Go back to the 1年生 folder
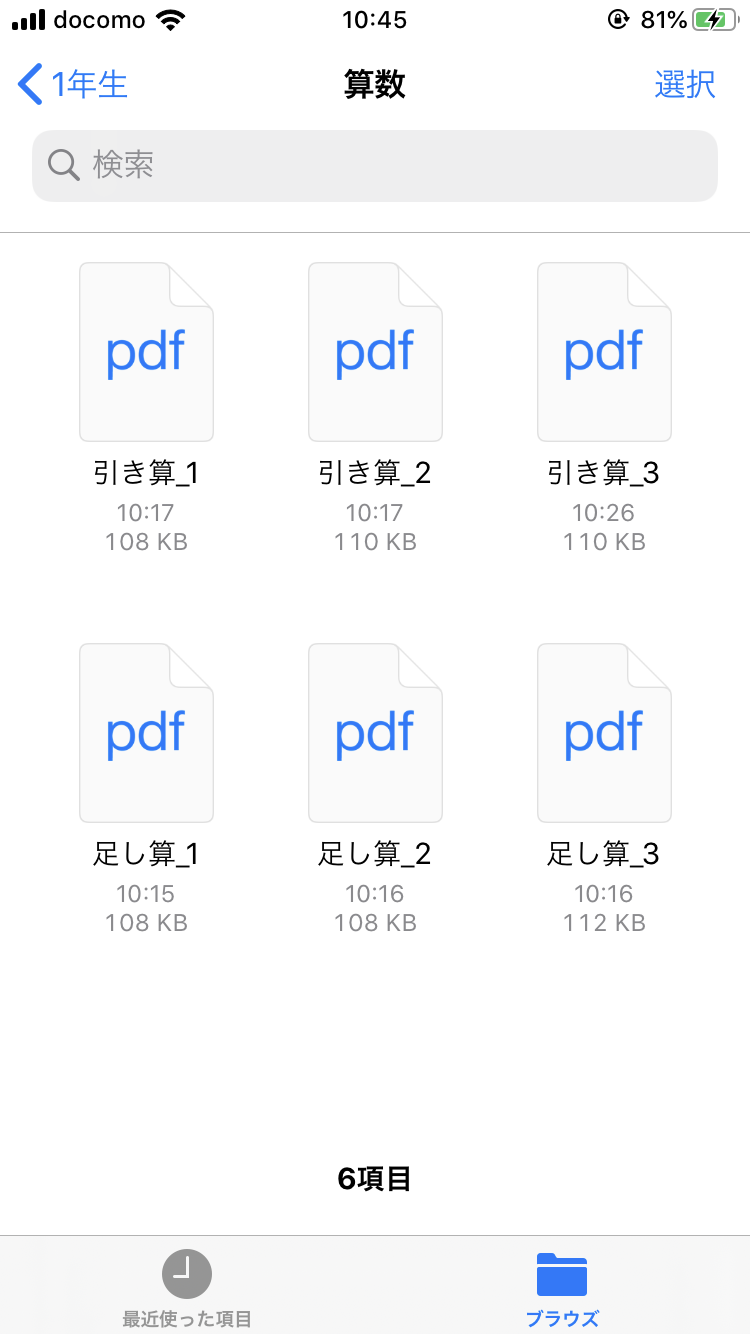This screenshot has height=1334, width=750. point(73,85)
